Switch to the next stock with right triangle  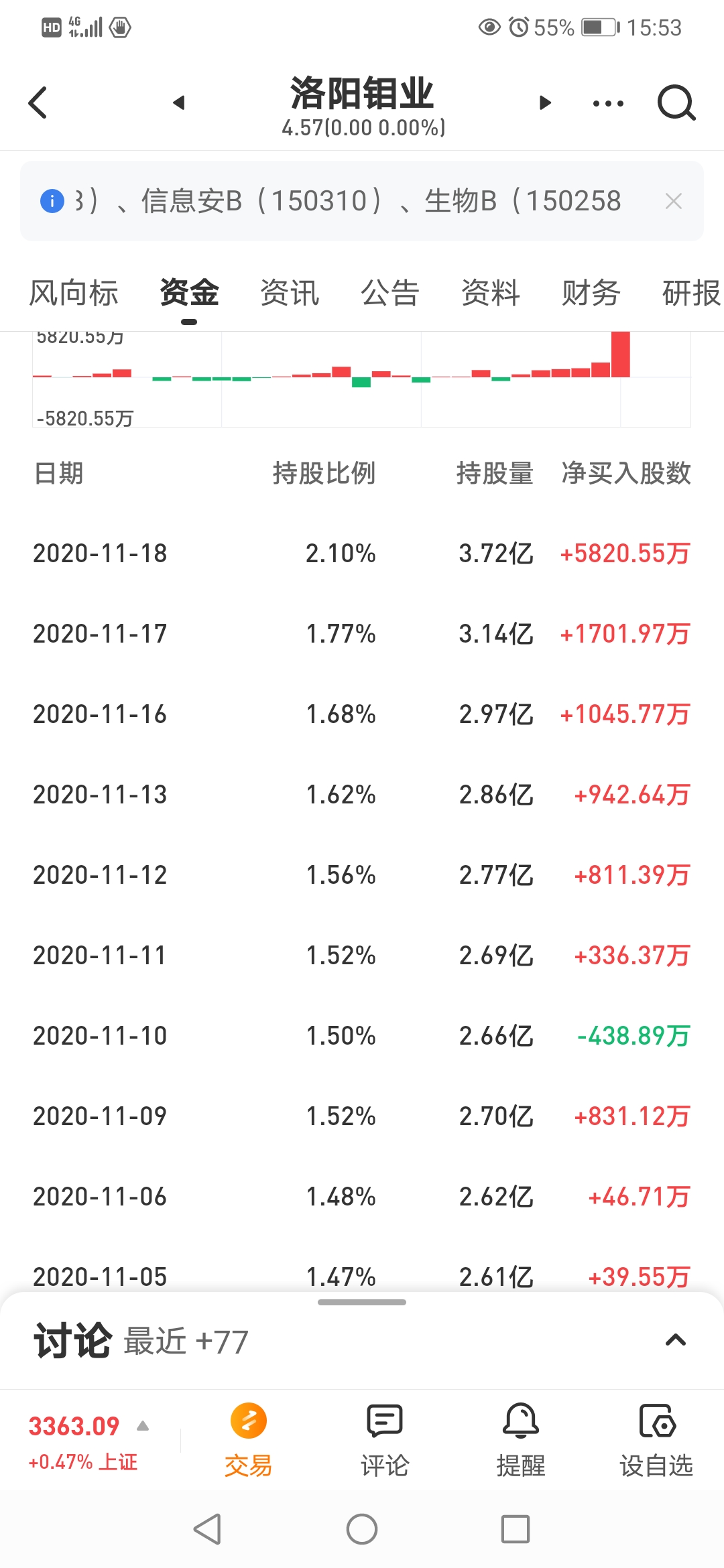tap(545, 103)
